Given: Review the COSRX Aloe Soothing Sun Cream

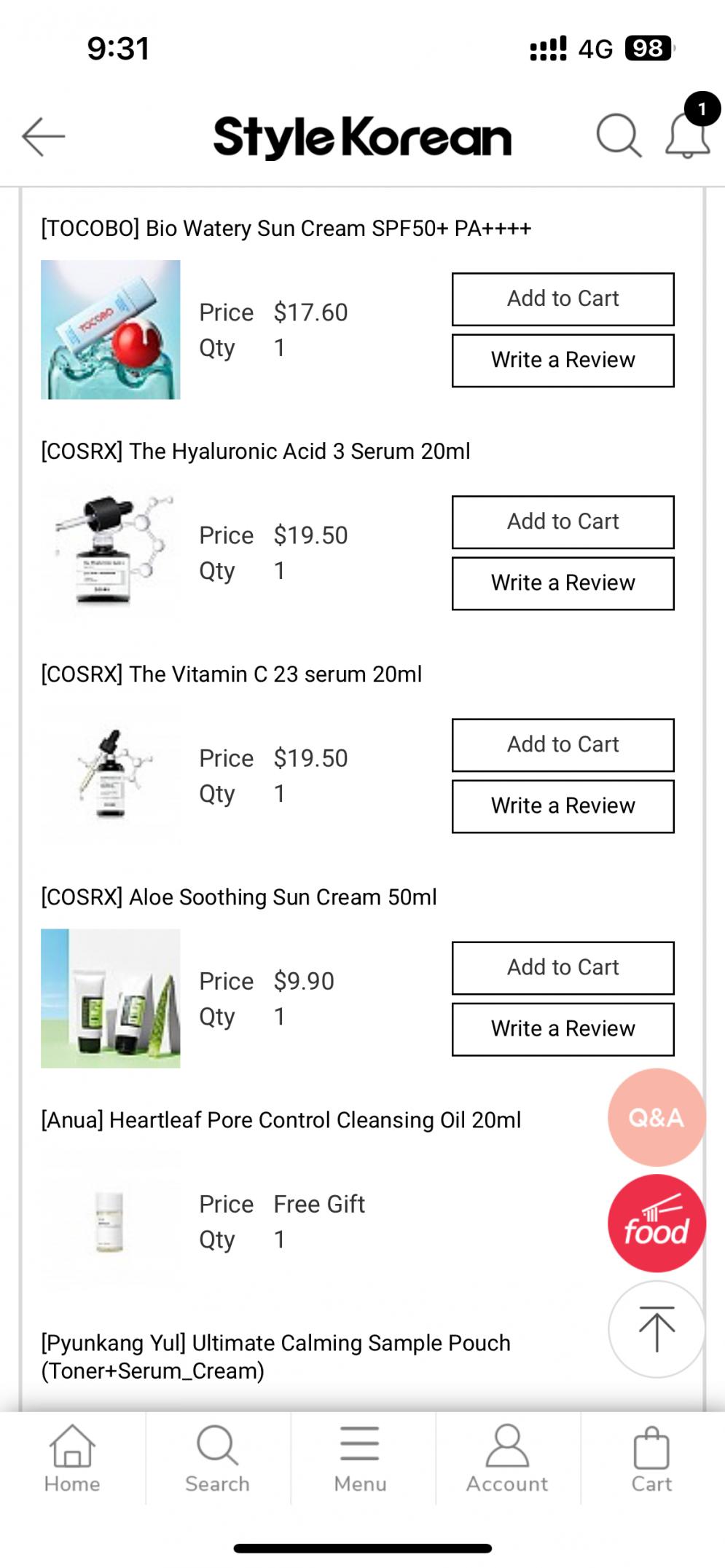Looking at the screenshot, I should pos(563,1029).
